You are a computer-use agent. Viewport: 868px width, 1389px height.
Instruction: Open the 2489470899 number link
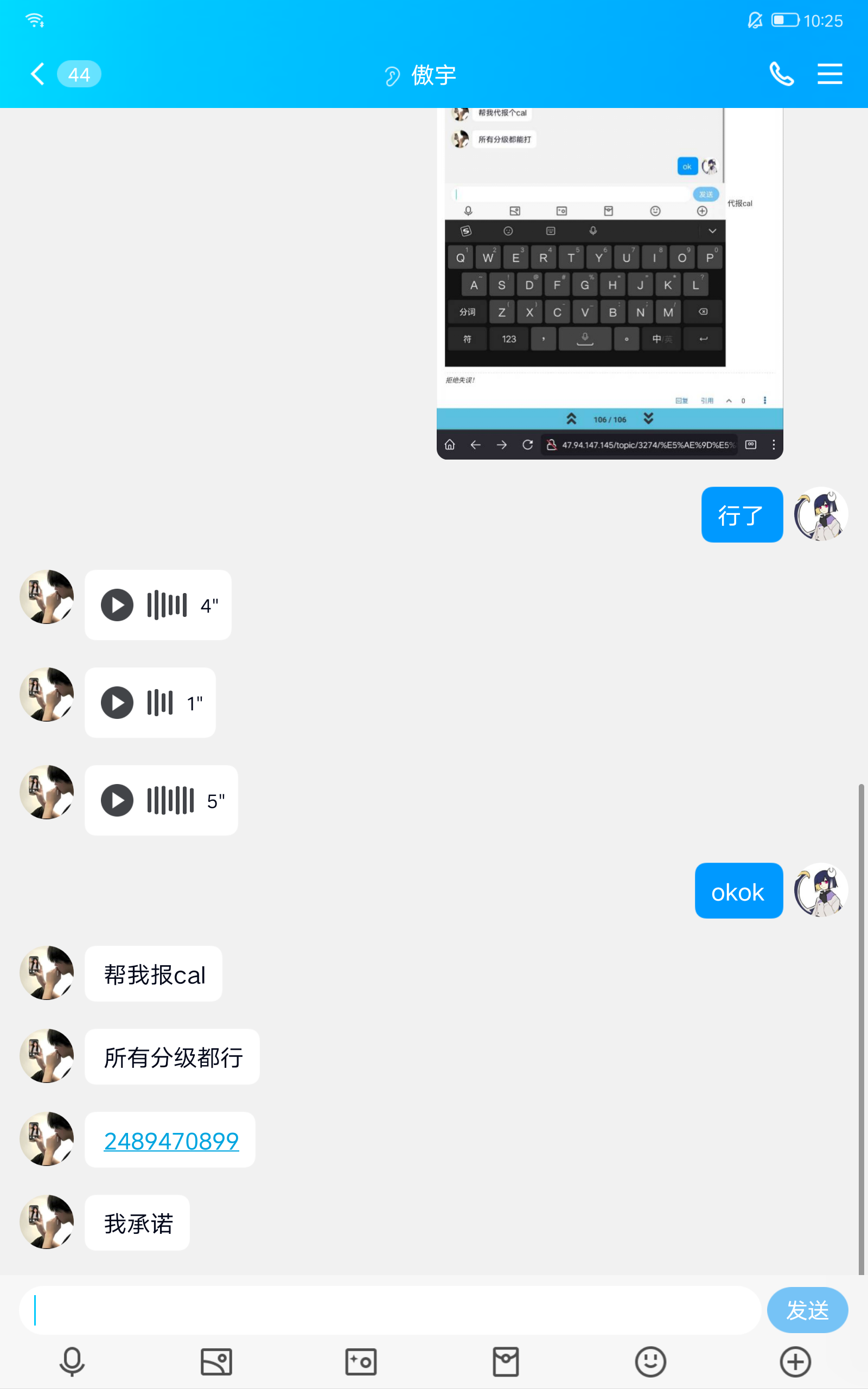(x=171, y=1140)
